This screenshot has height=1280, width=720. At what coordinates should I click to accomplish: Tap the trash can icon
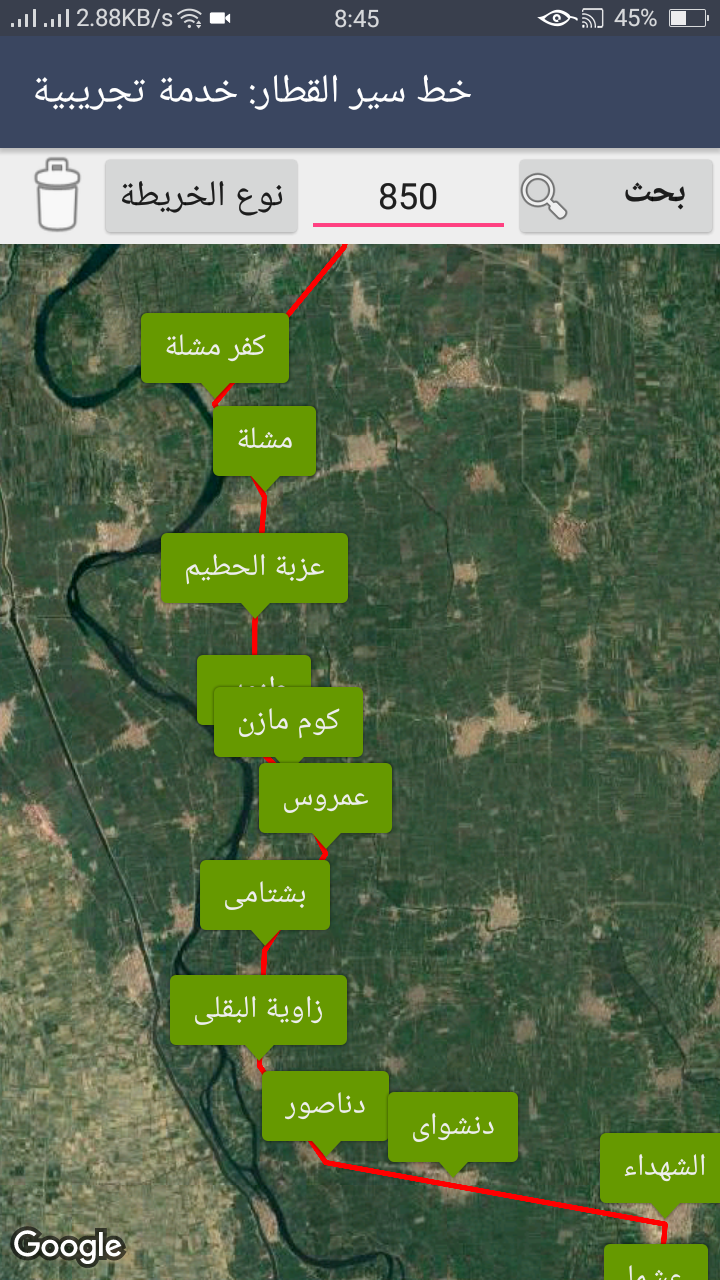coord(57,195)
